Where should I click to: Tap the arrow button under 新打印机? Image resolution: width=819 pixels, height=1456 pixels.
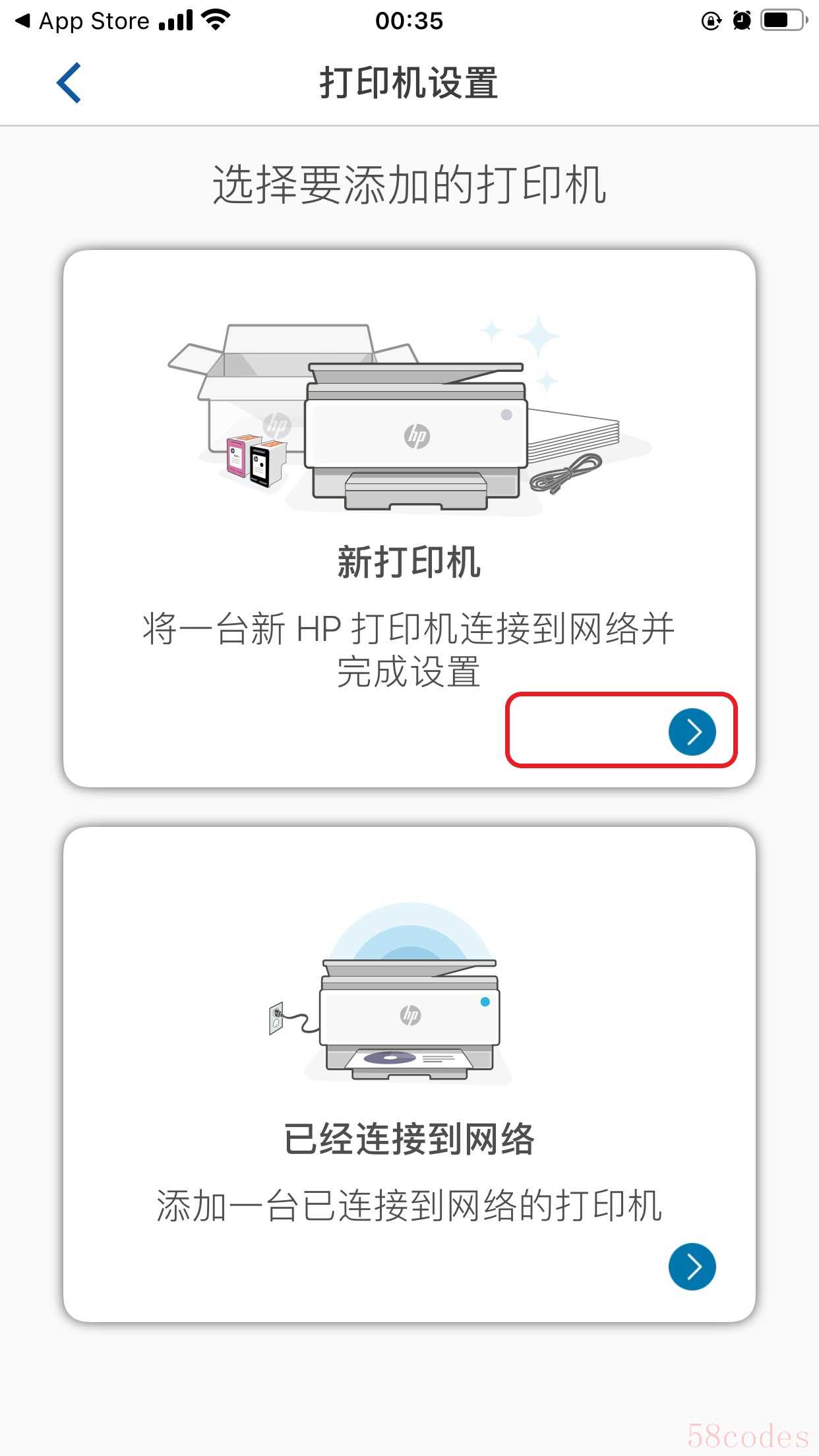click(692, 732)
